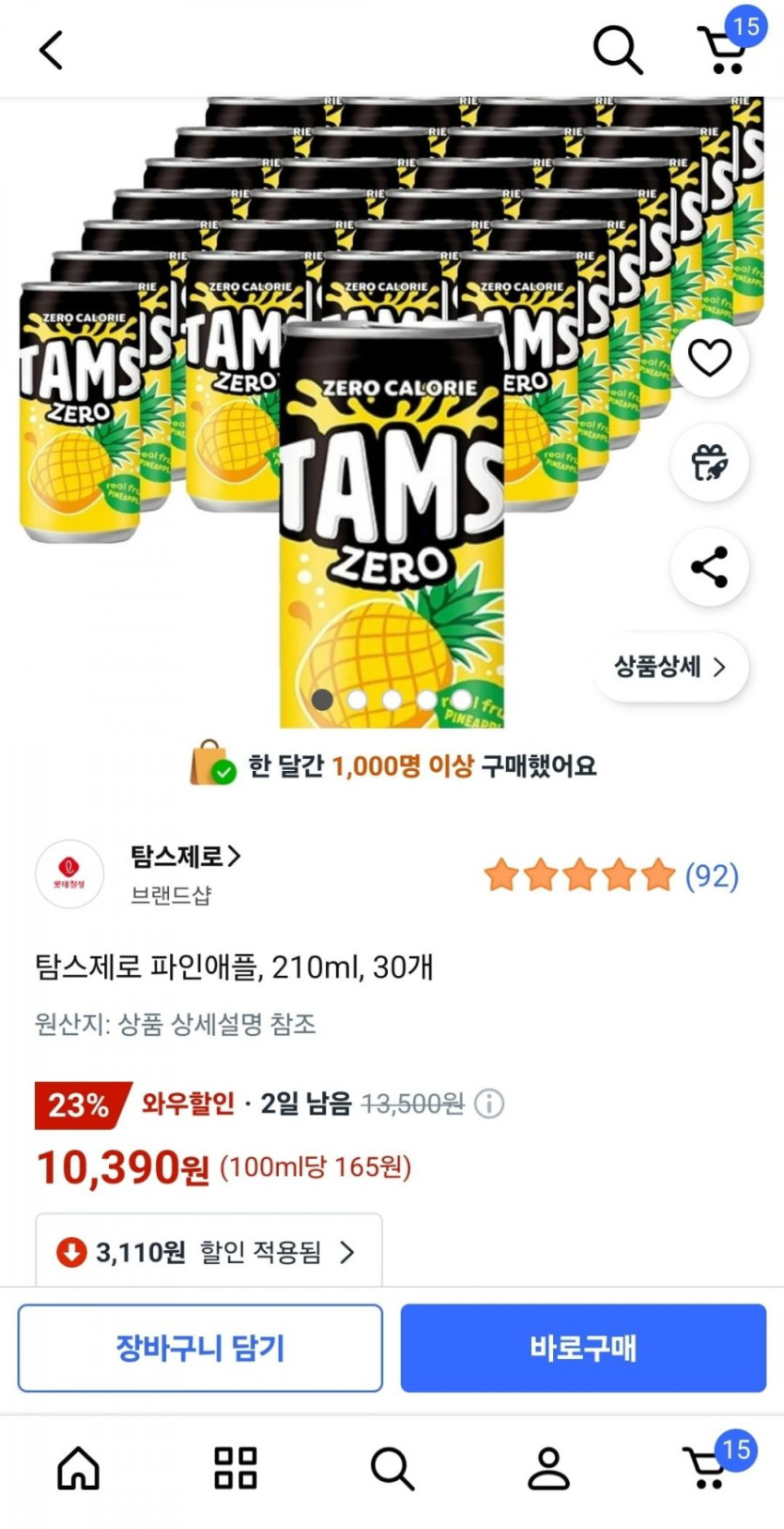
Task: Open the My profile tab
Action: [548, 1468]
